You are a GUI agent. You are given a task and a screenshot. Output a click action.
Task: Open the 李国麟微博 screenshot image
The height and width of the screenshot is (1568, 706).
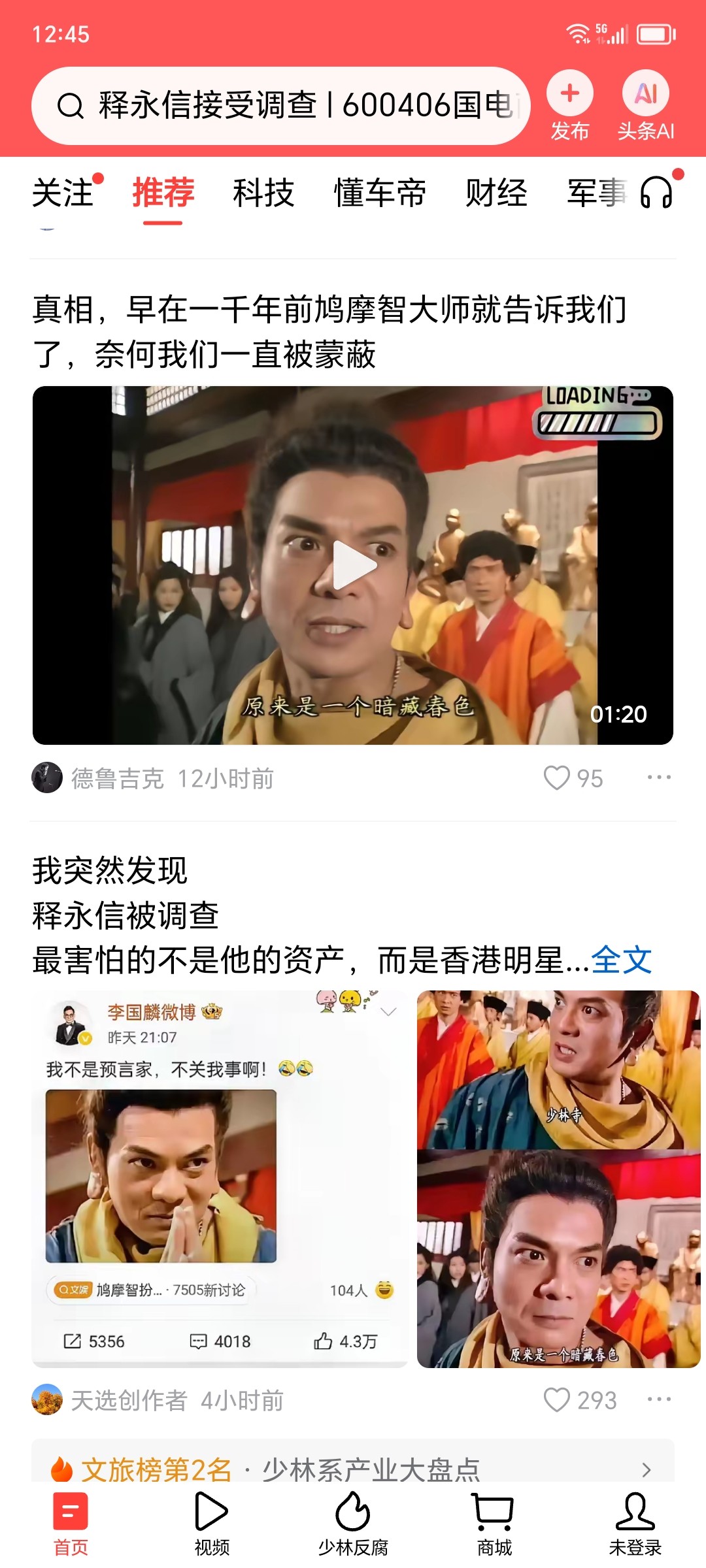tap(220, 1178)
